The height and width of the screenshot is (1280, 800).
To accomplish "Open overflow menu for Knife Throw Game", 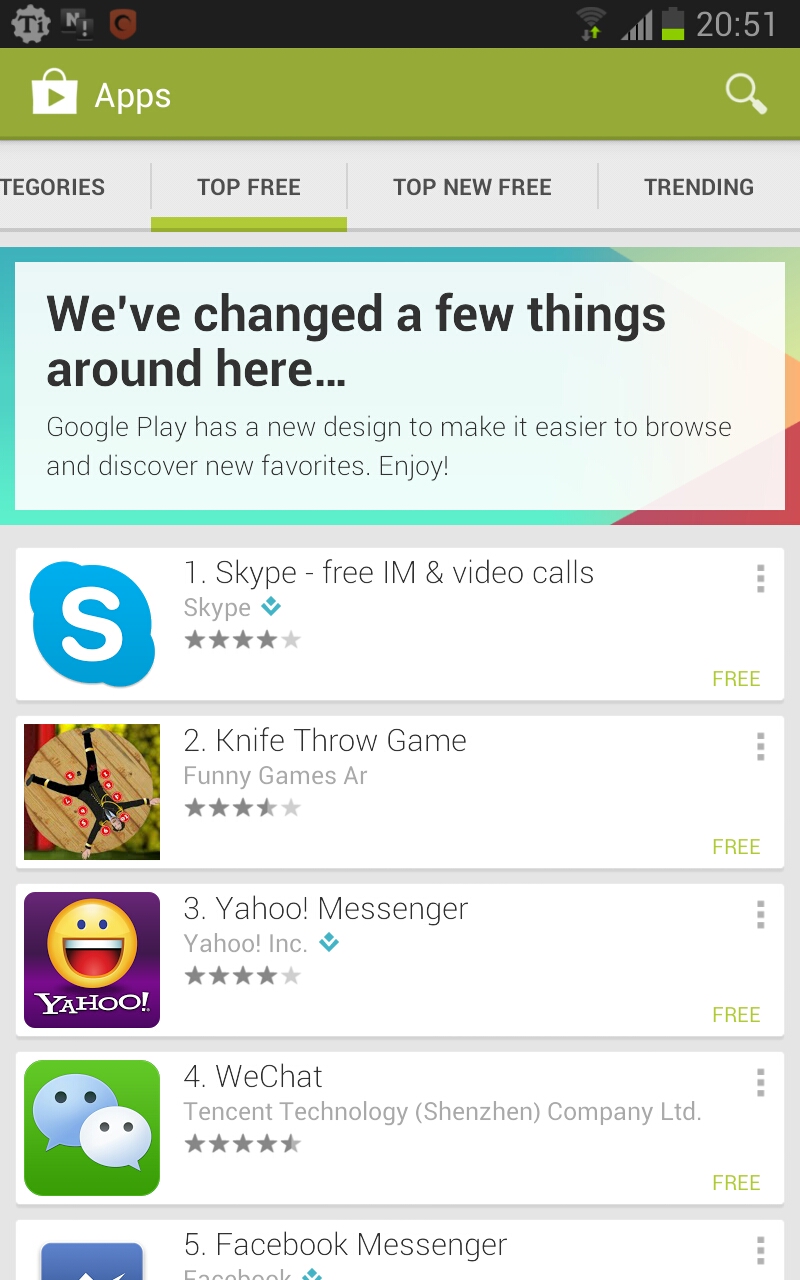I will (760, 746).
